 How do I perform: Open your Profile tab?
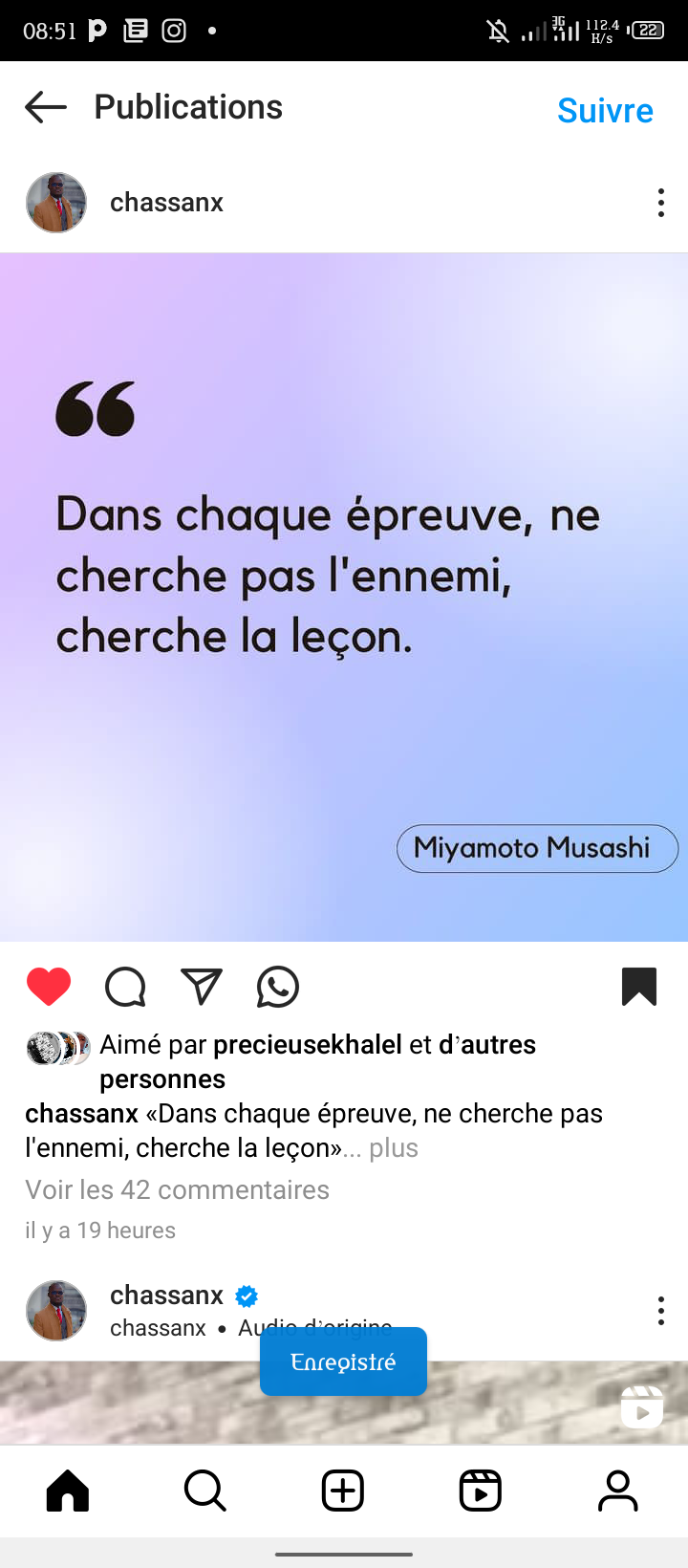pos(618,1491)
